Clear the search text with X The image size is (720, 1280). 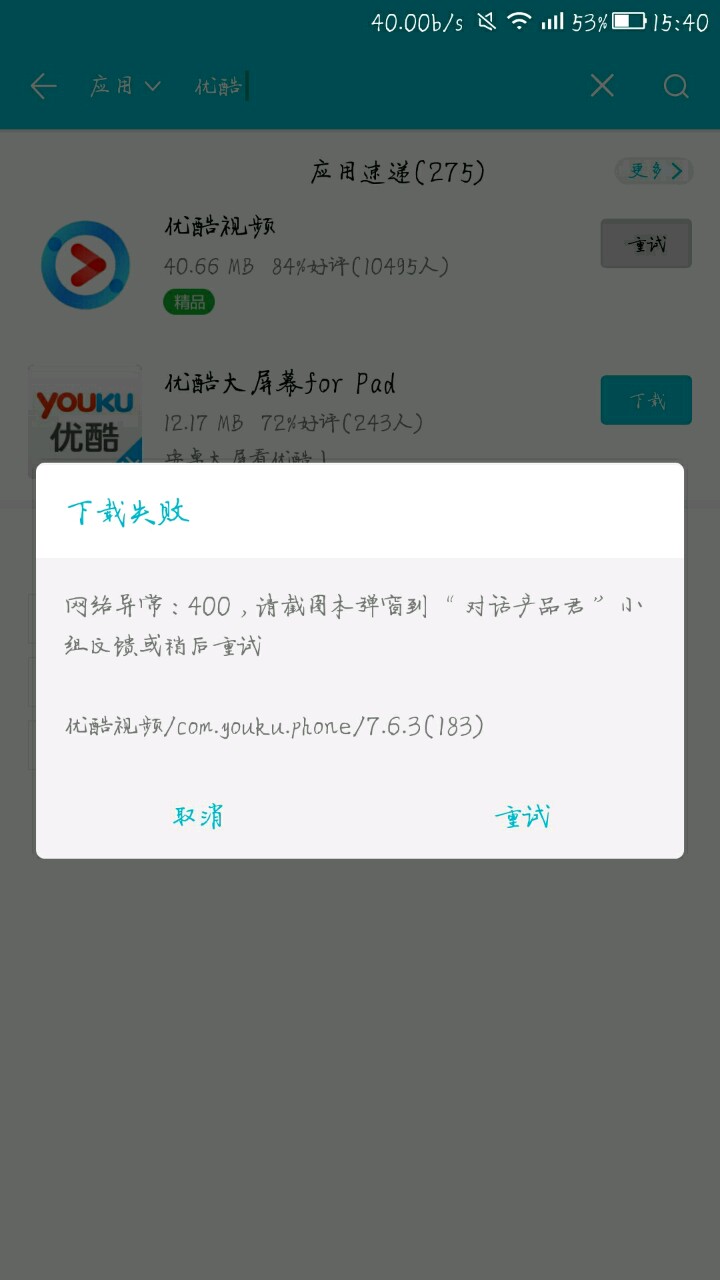(x=602, y=86)
